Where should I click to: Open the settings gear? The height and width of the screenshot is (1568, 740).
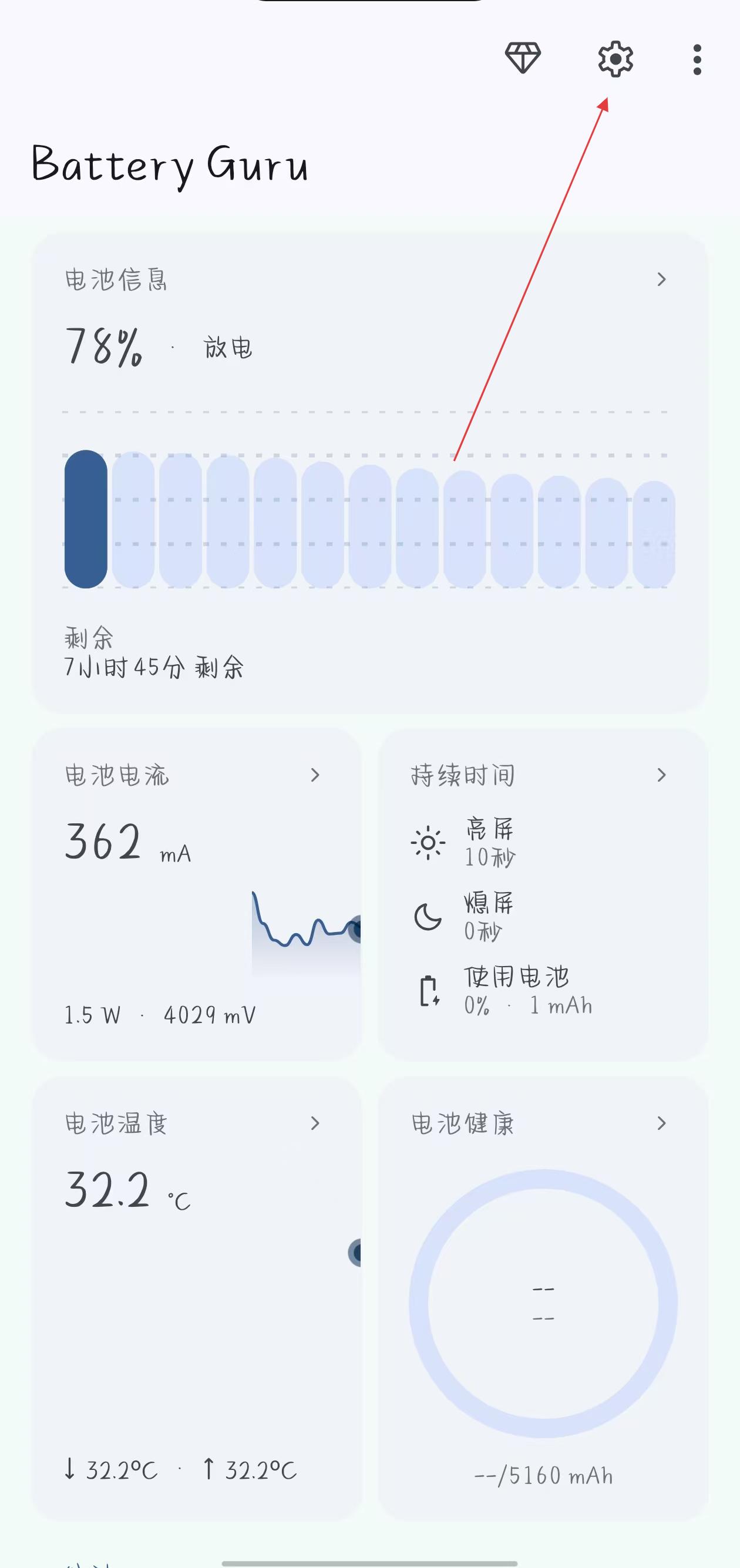[x=615, y=59]
